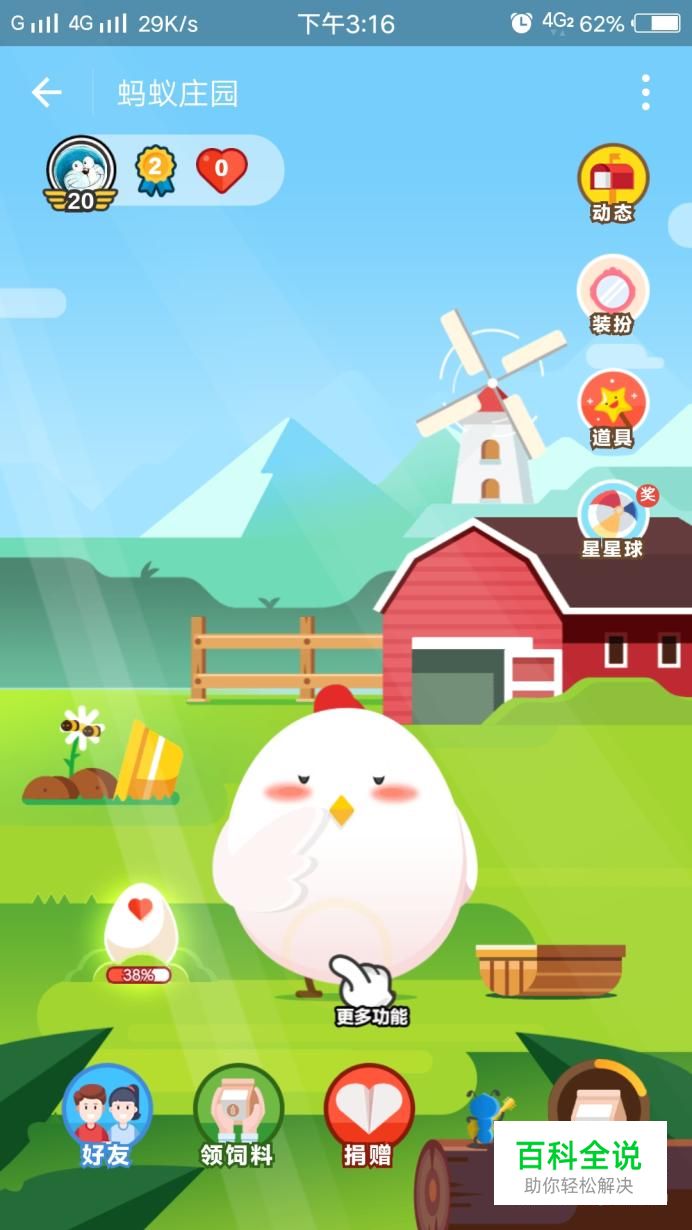Go back with the top-left arrow
Image resolution: width=692 pixels, height=1230 pixels.
point(46,93)
